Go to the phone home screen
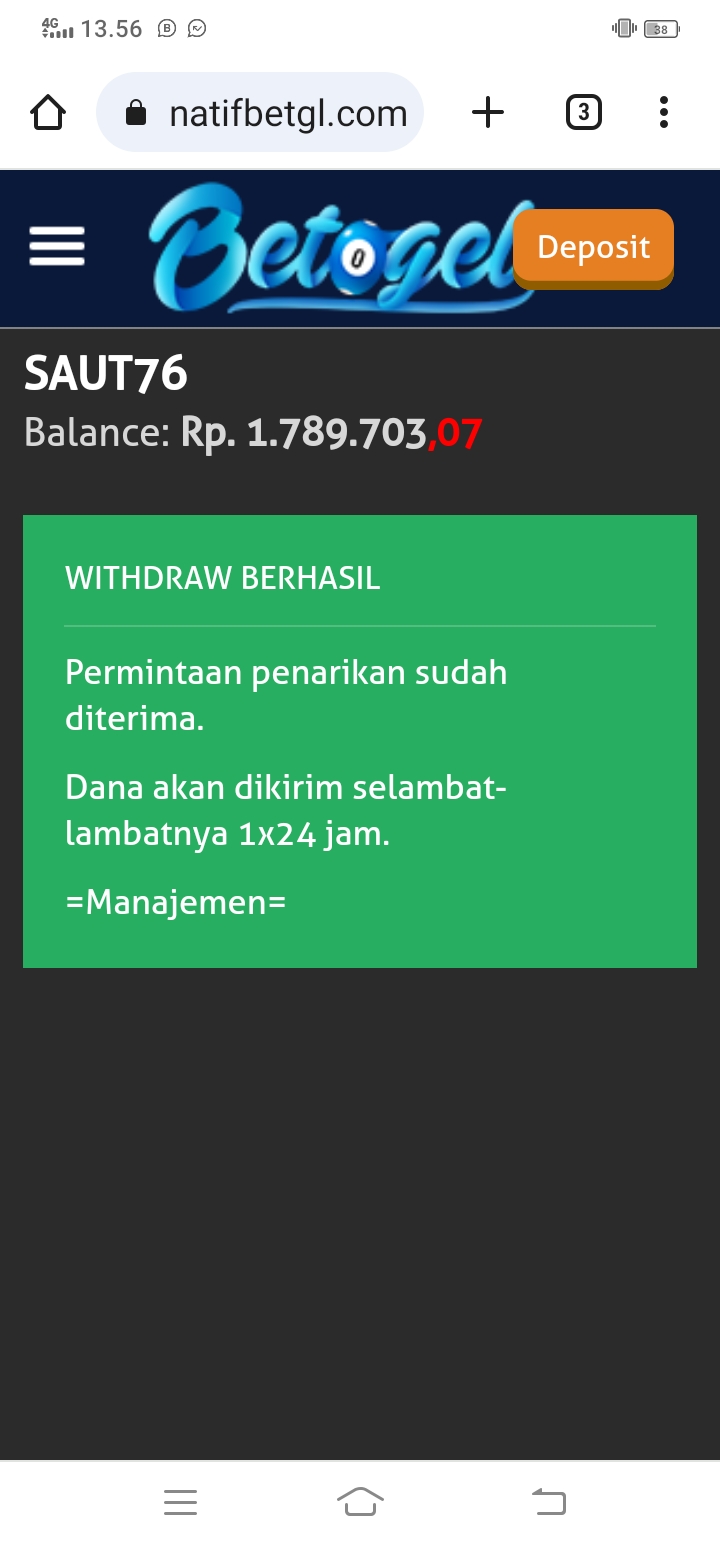 point(360,1501)
